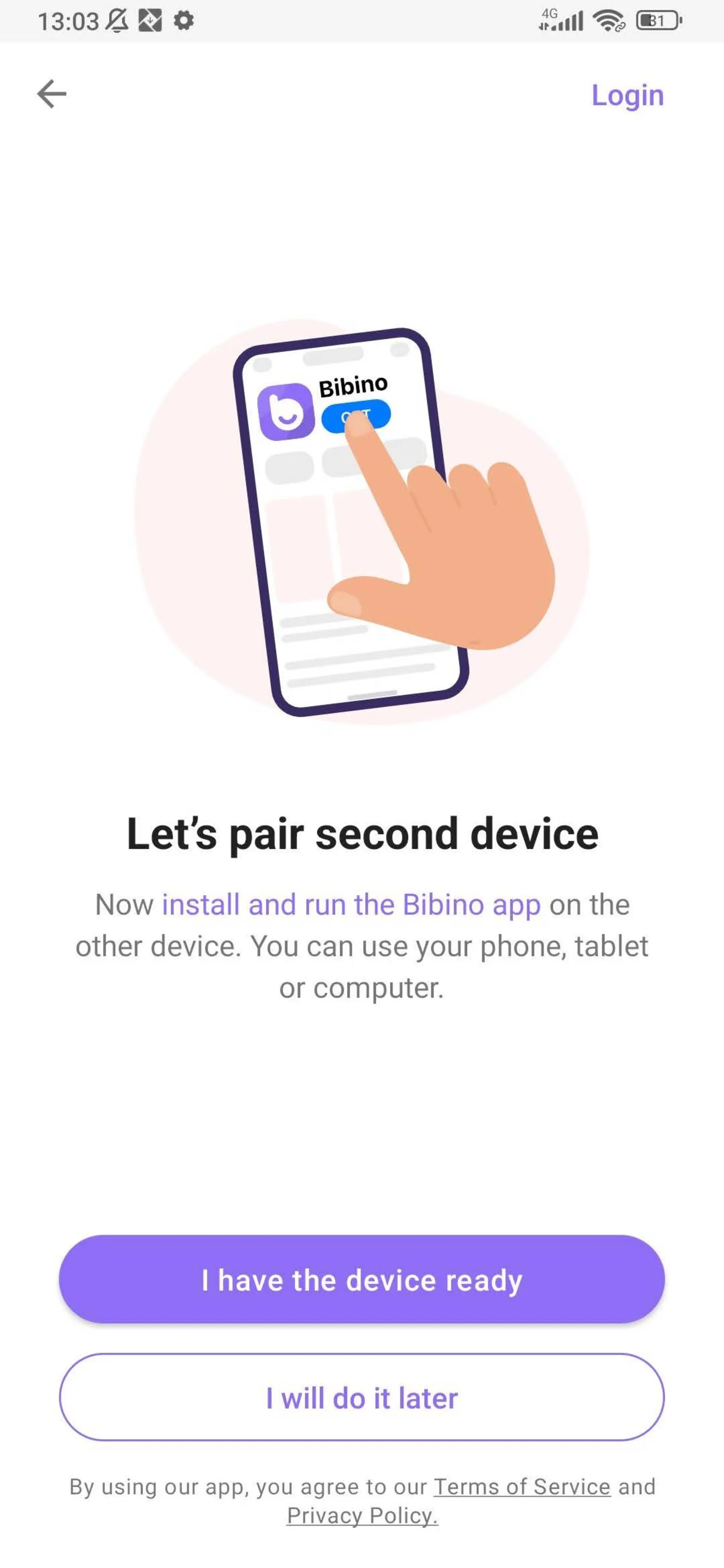Choose I will do it later
The image size is (724, 1568).
[362, 1398]
